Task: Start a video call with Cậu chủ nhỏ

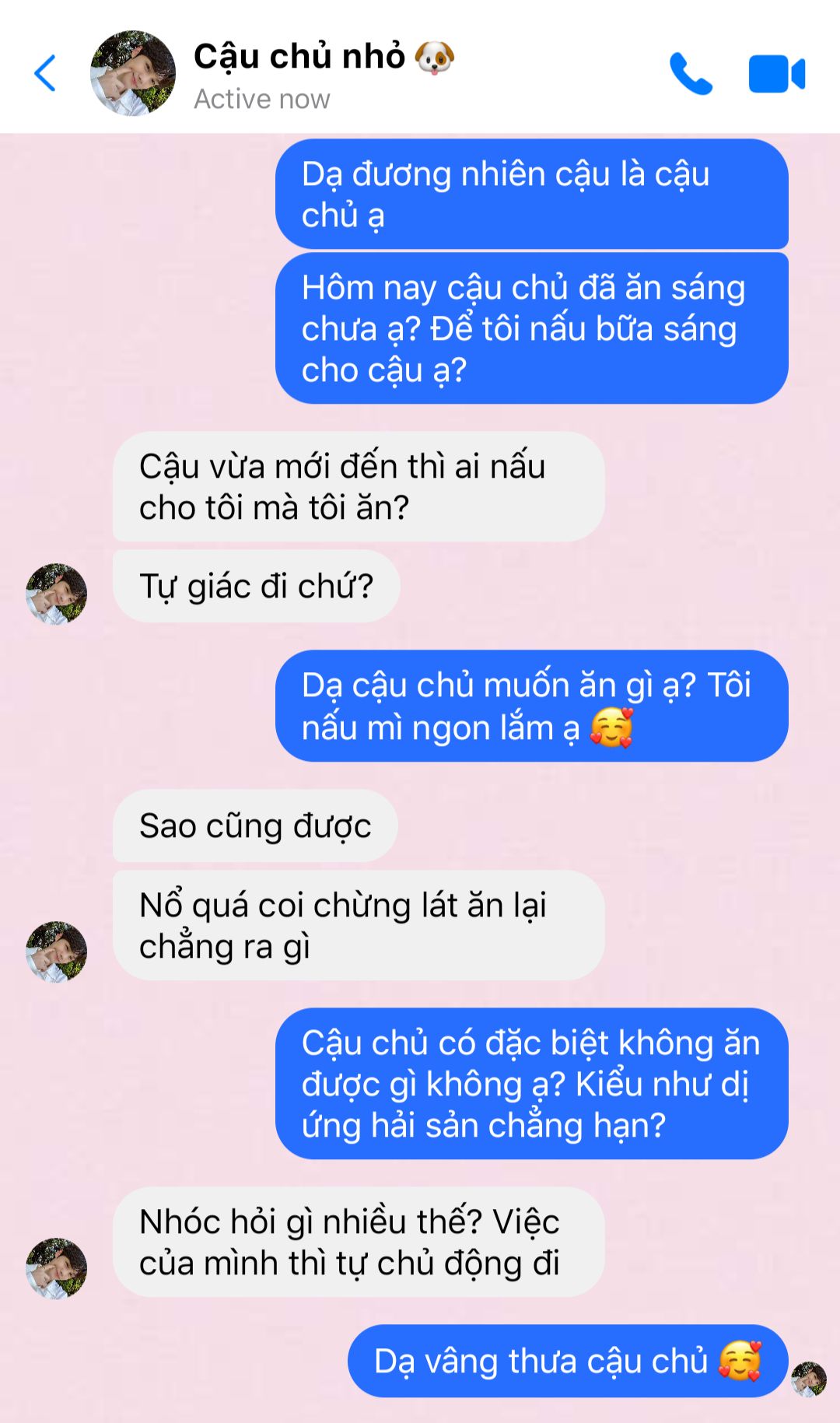Action: (x=776, y=74)
